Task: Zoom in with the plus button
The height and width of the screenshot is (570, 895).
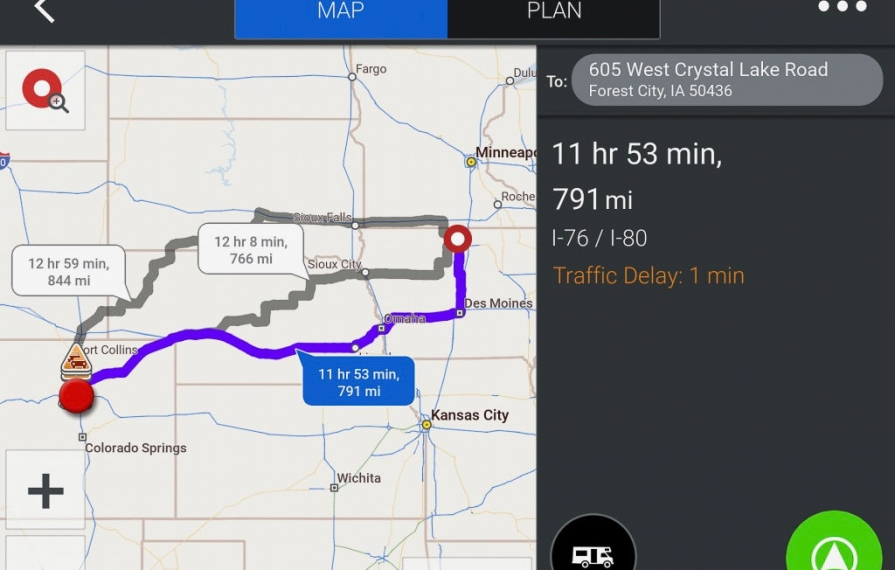Action: tap(45, 490)
